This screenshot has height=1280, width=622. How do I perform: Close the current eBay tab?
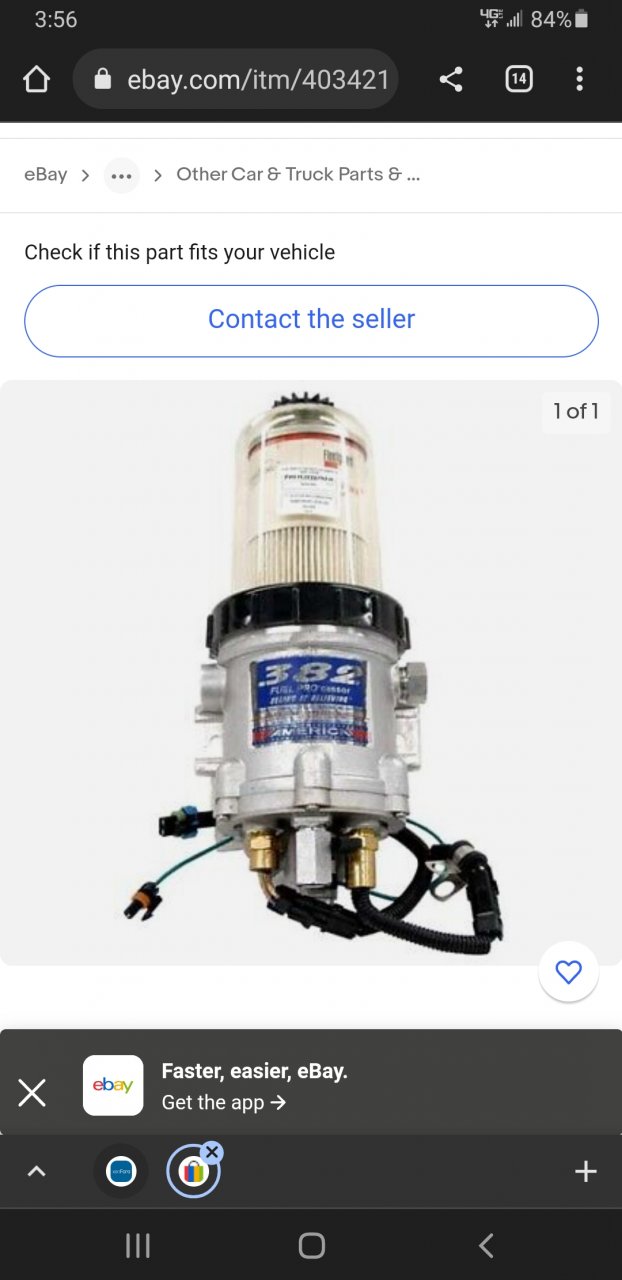(212, 1152)
